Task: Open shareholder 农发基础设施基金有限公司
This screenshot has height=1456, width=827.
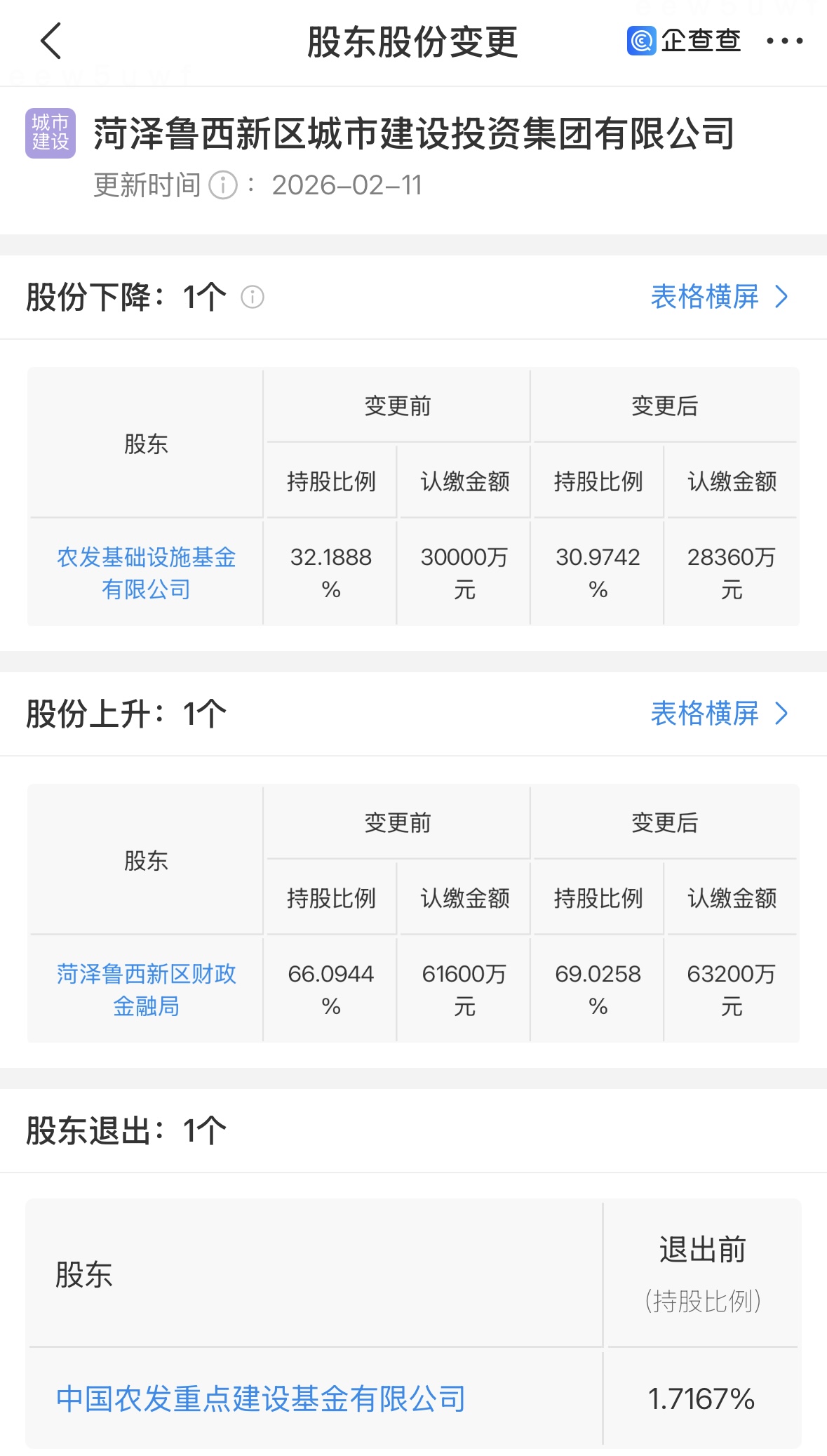Action: pyautogui.click(x=146, y=573)
